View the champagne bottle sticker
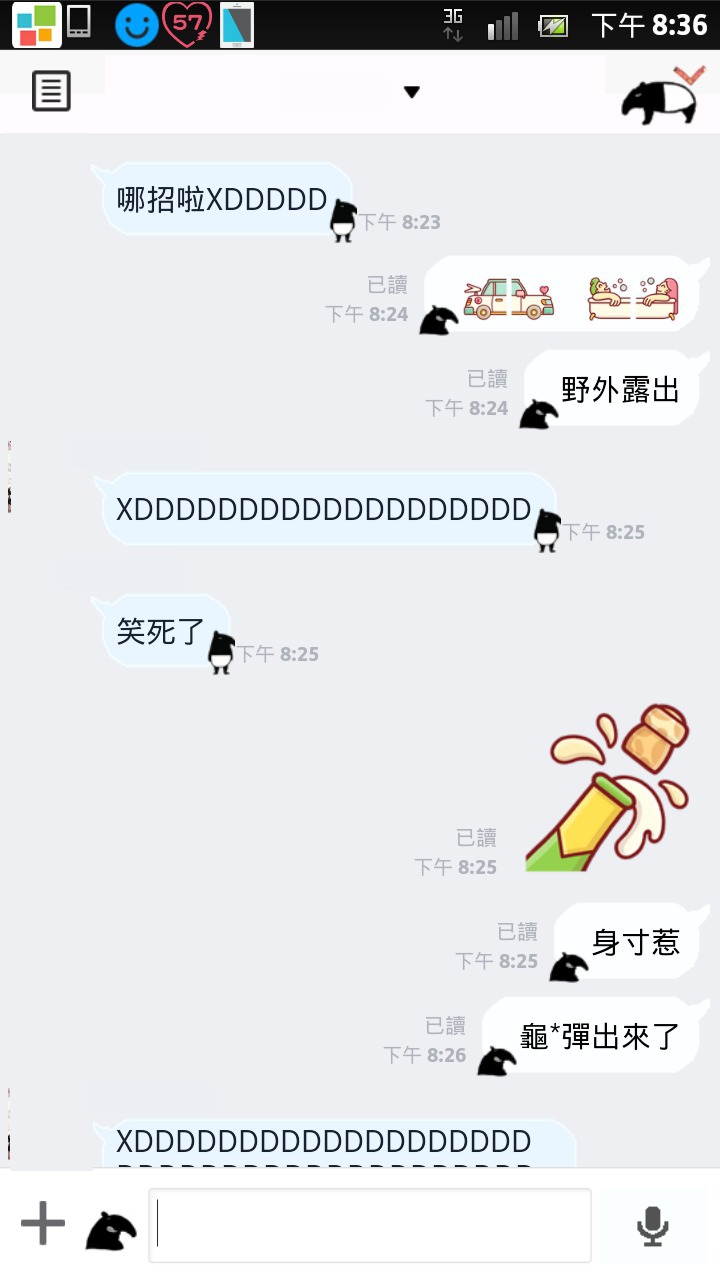The width and height of the screenshot is (720, 1280). point(607,788)
